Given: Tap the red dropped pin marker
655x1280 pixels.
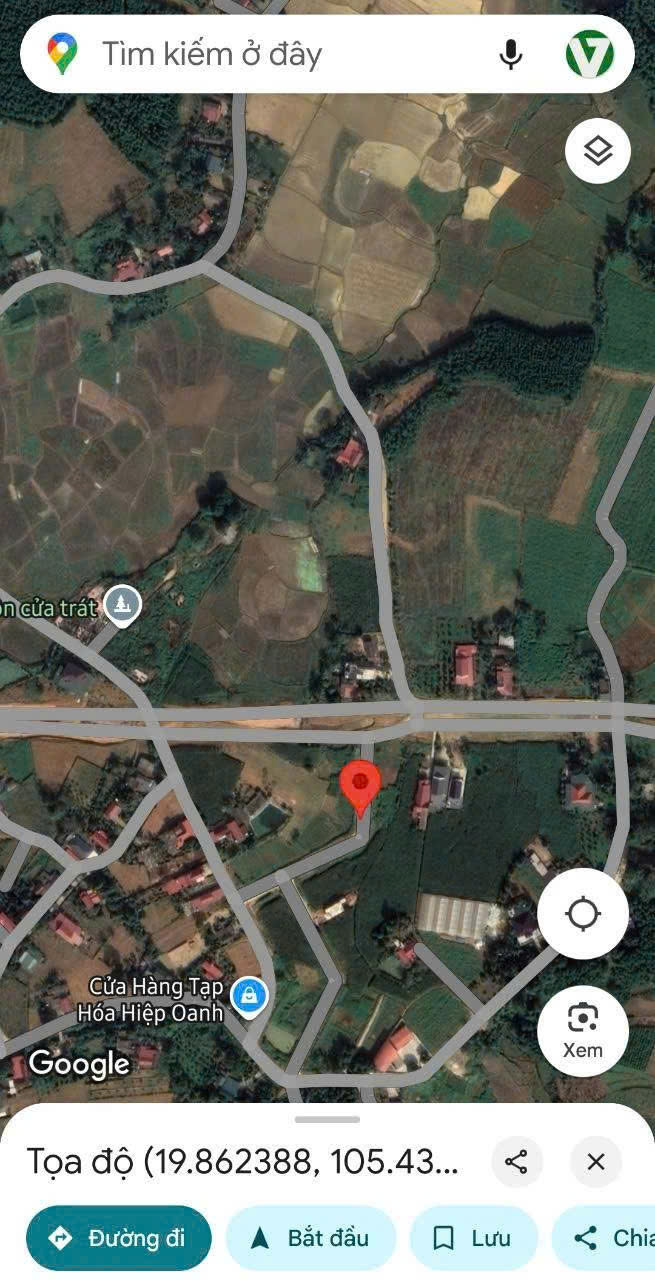Looking at the screenshot, I should pyautogui.click(x=360, y=784).
